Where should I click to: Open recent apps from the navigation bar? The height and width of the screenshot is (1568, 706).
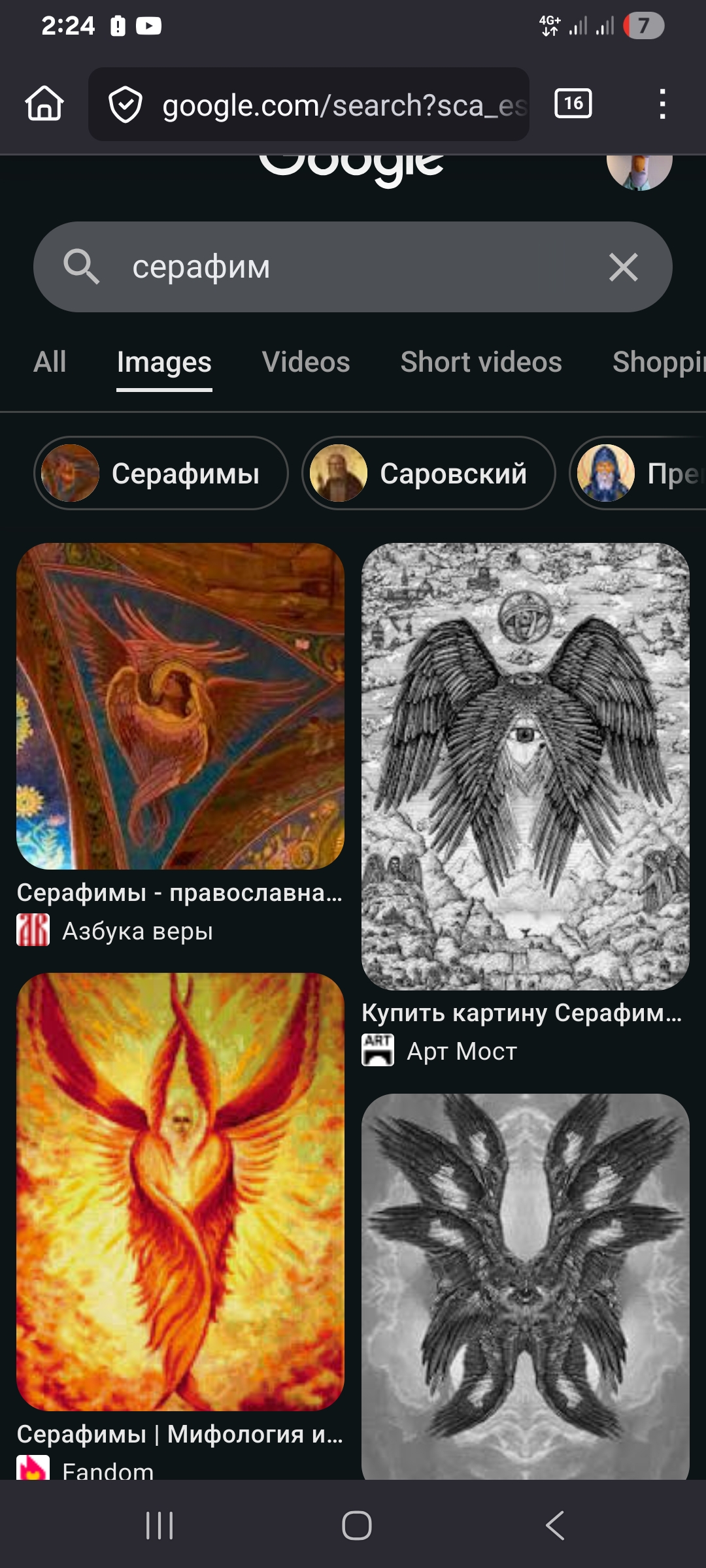(x=160, y=1525)
